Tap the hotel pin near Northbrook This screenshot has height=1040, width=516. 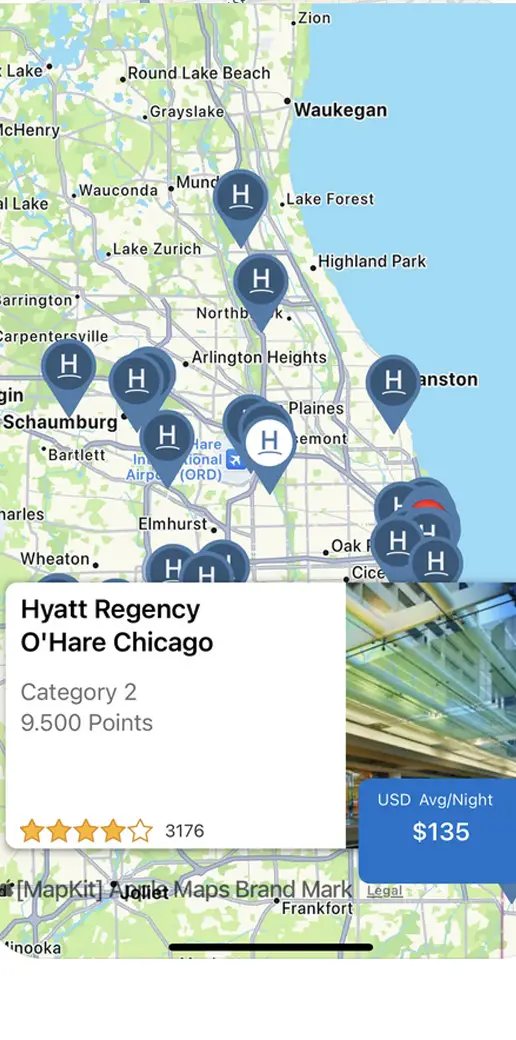261,290
